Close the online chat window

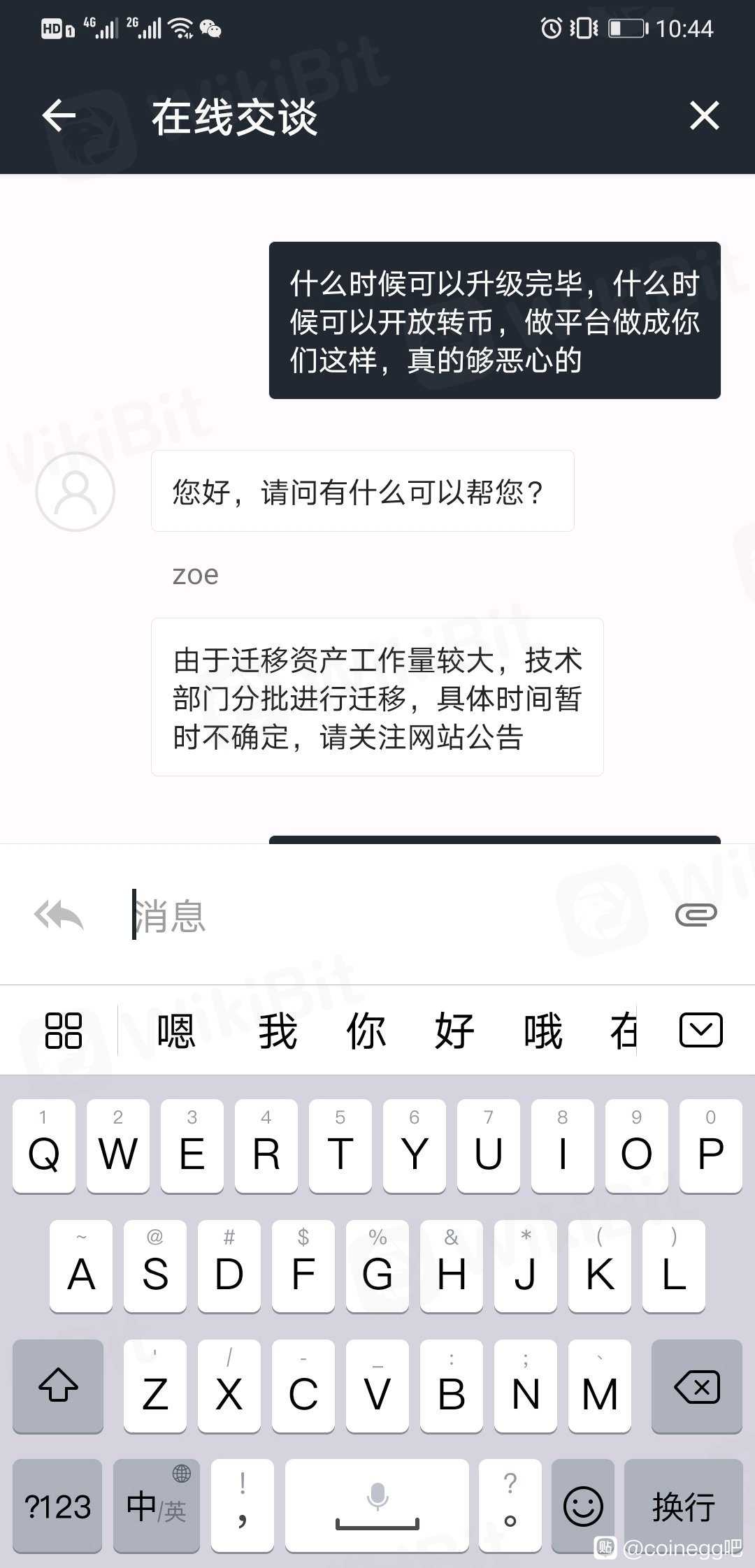(704, 115)
